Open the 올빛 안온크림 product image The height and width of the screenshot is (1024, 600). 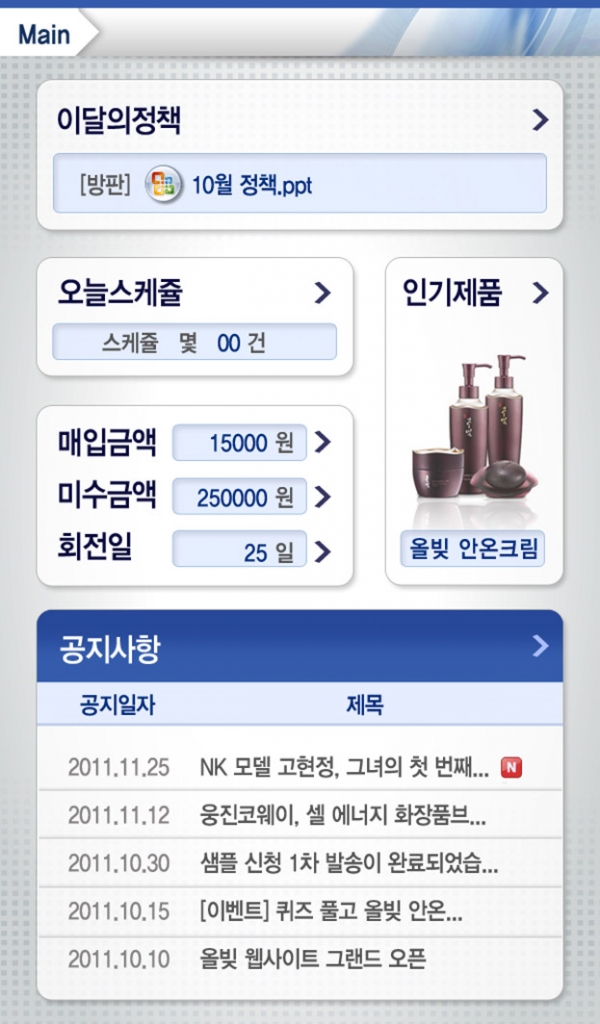point(473,430)
